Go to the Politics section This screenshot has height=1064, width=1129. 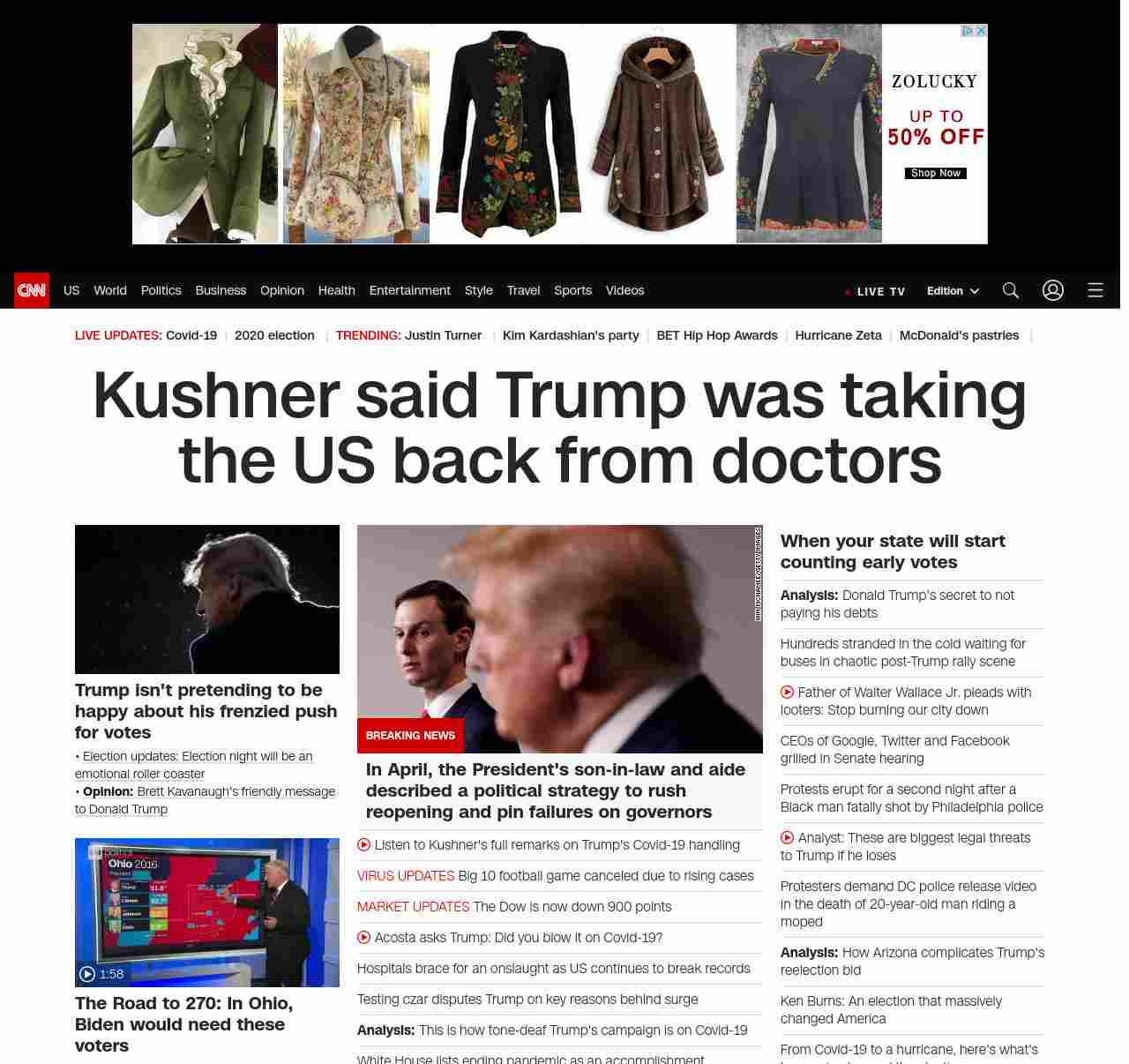pos(161,290)
